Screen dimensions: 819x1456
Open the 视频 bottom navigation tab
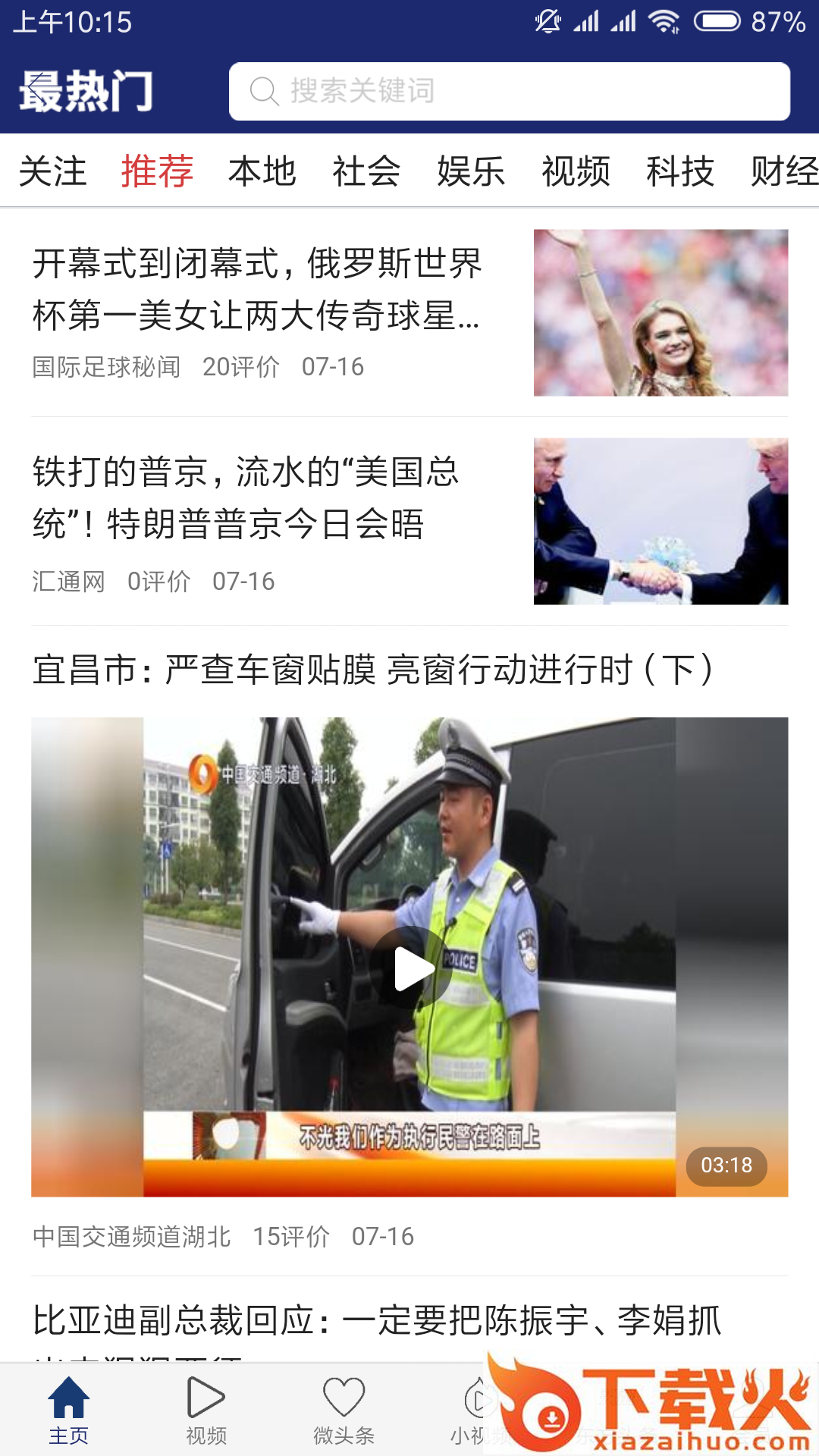206,1411
